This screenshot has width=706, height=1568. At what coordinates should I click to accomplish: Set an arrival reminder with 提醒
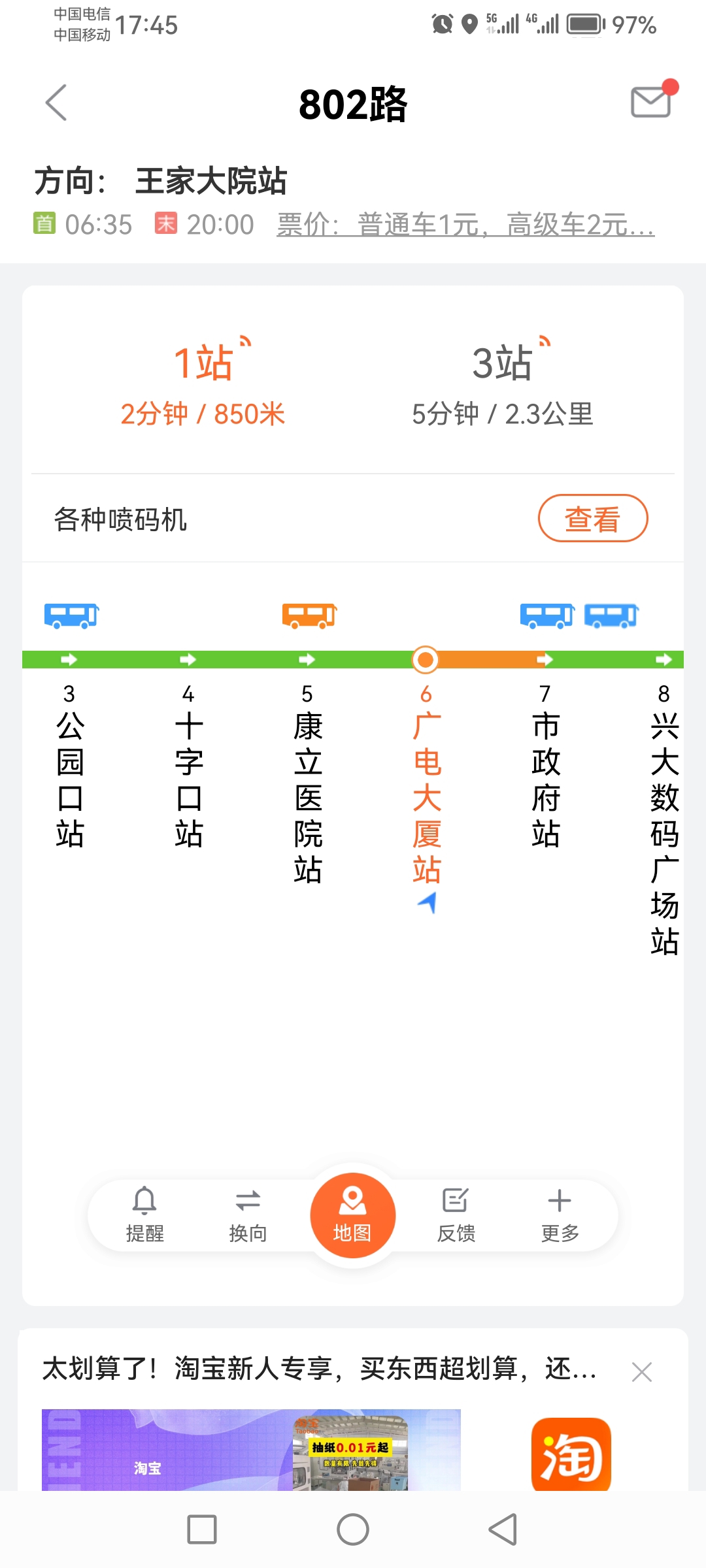[x=144, y=1215]
